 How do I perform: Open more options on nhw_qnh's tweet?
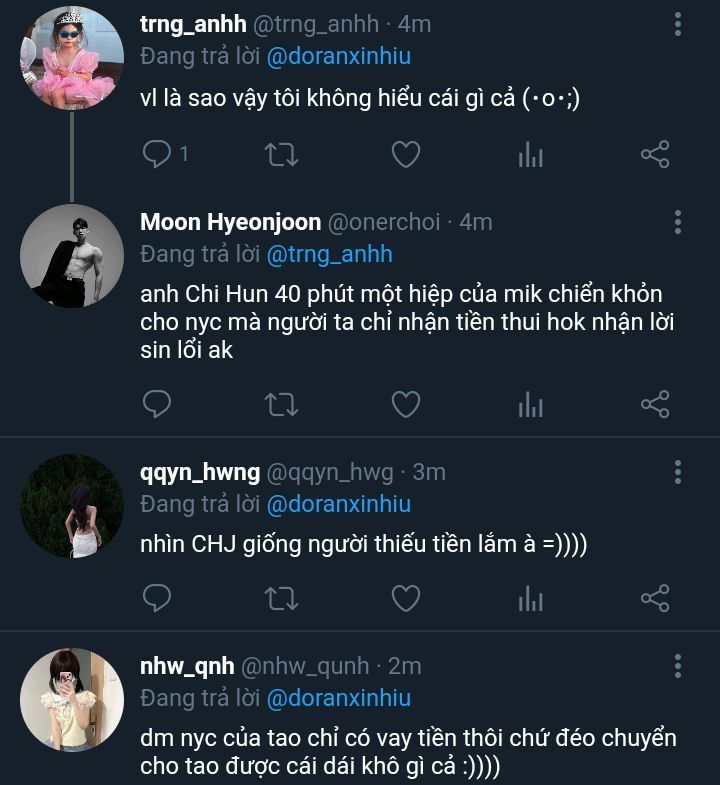click(x=679, y=666)
